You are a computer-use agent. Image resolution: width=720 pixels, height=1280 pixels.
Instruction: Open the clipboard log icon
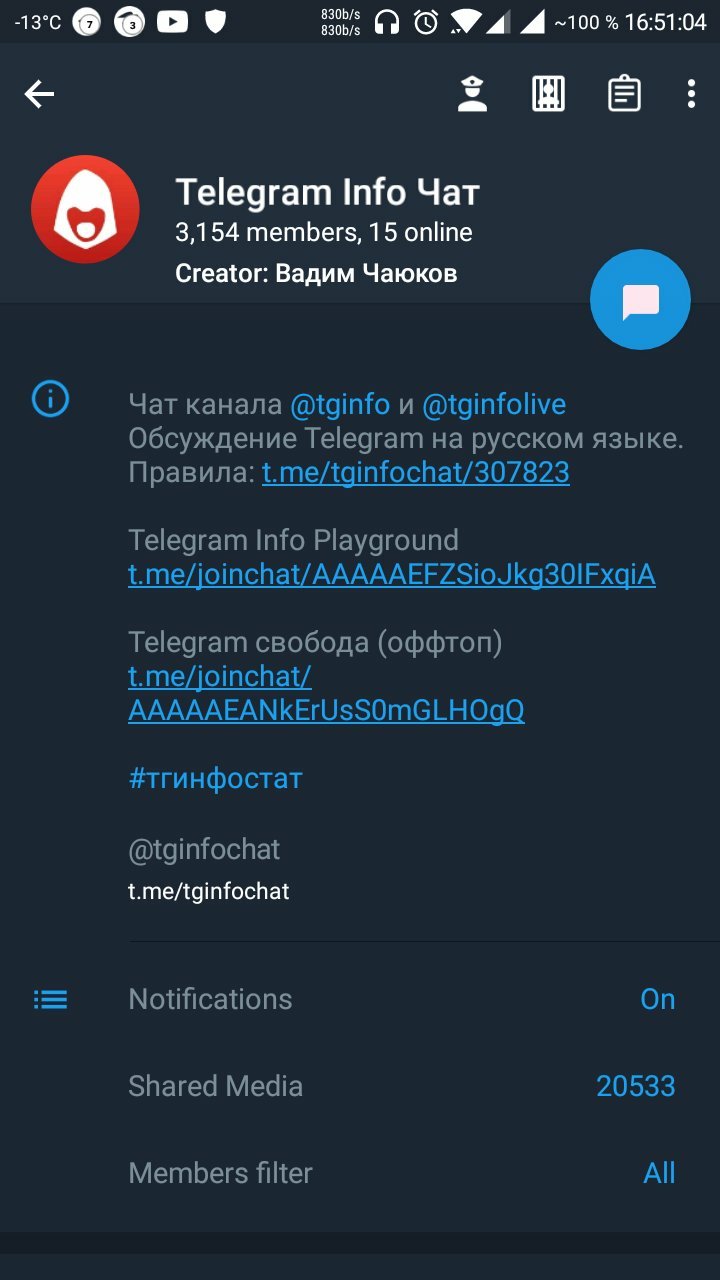click(x=624, y=94)
